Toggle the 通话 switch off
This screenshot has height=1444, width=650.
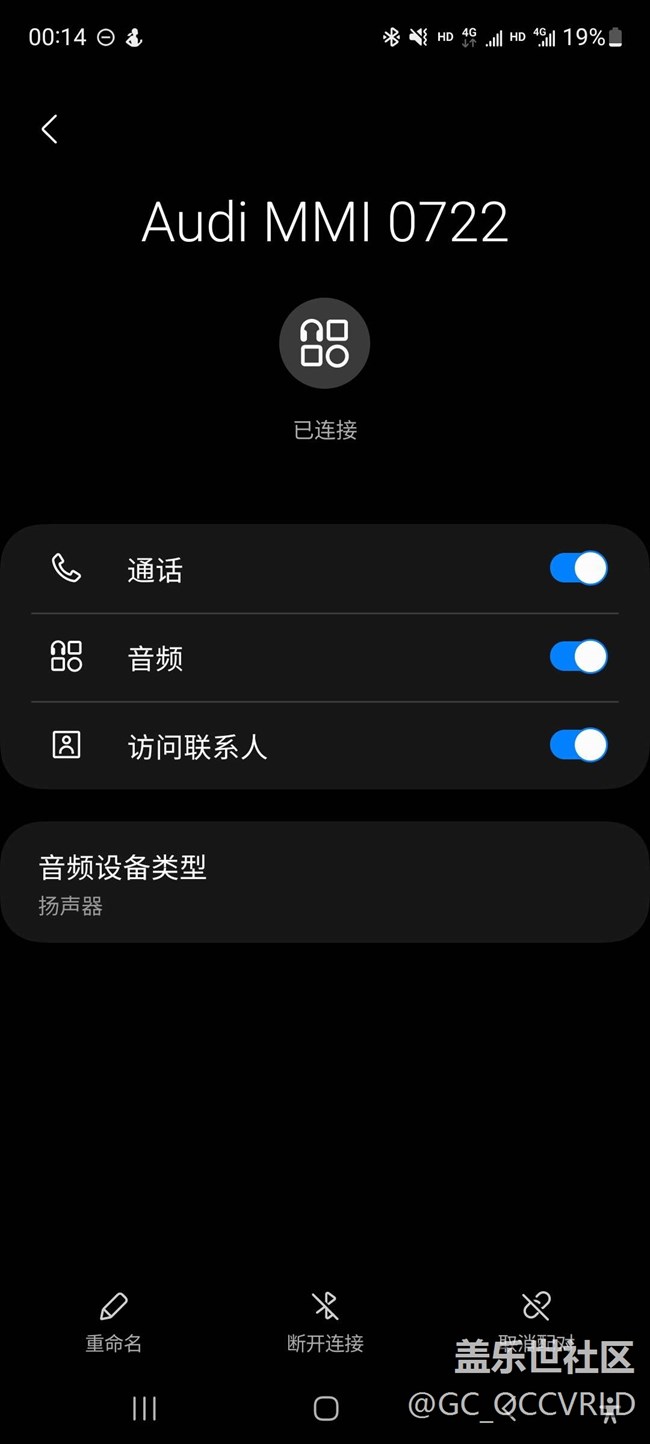[x=578, y=569]
